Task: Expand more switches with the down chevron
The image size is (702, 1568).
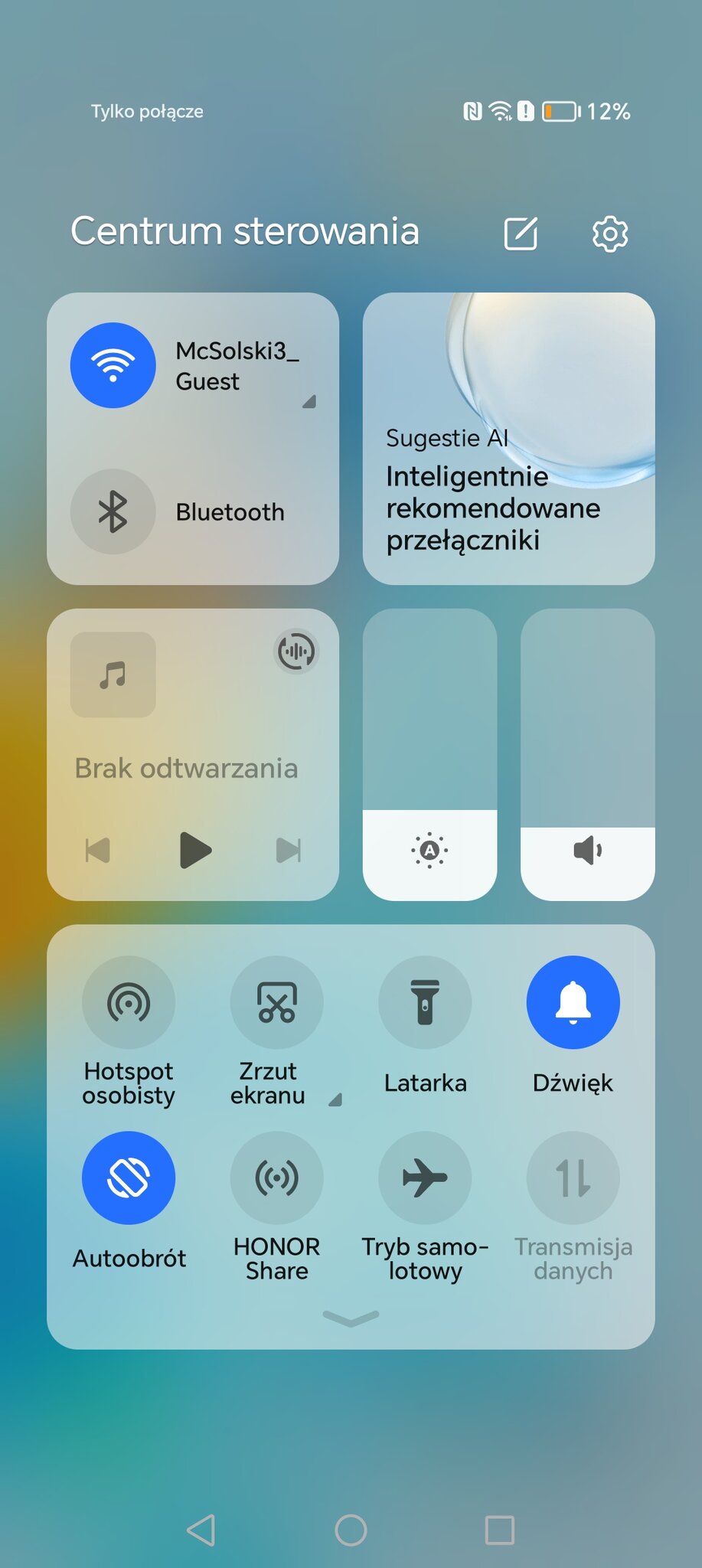Action: [351, 1318]
